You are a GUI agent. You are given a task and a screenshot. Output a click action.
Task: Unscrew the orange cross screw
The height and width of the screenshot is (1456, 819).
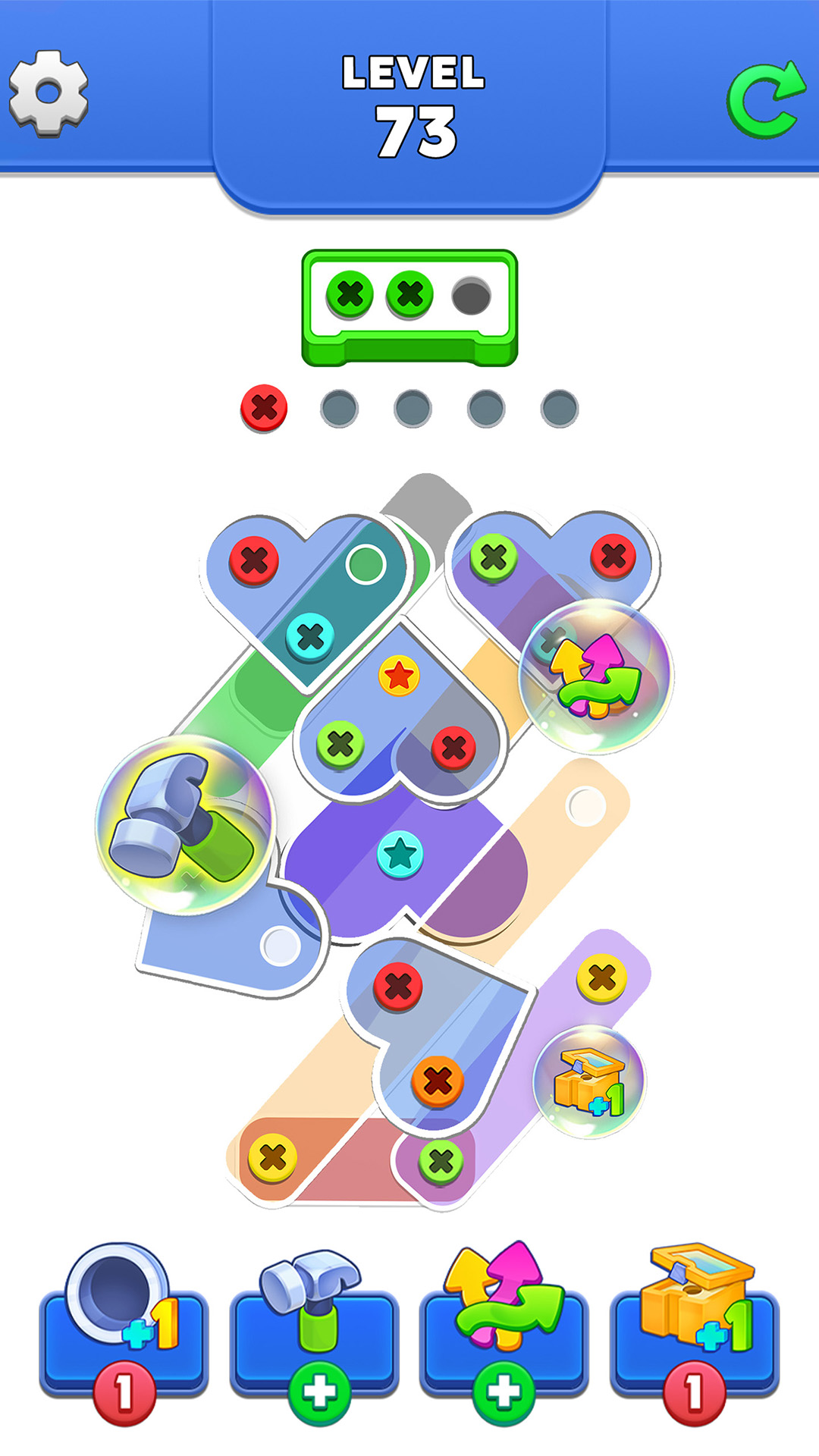coord(437,1081)
